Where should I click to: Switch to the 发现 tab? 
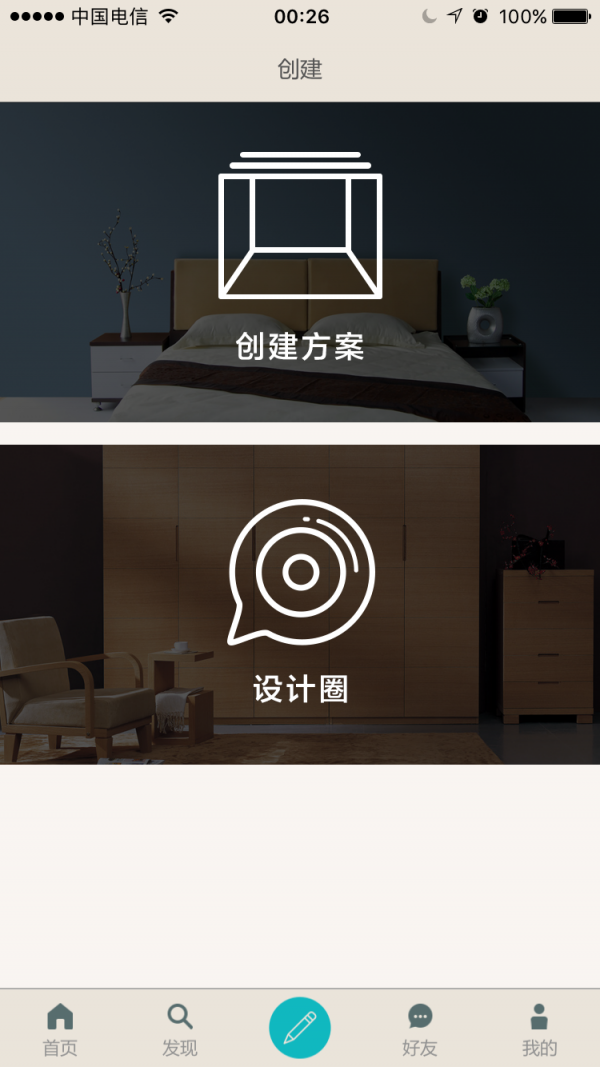pos(180,1030)
